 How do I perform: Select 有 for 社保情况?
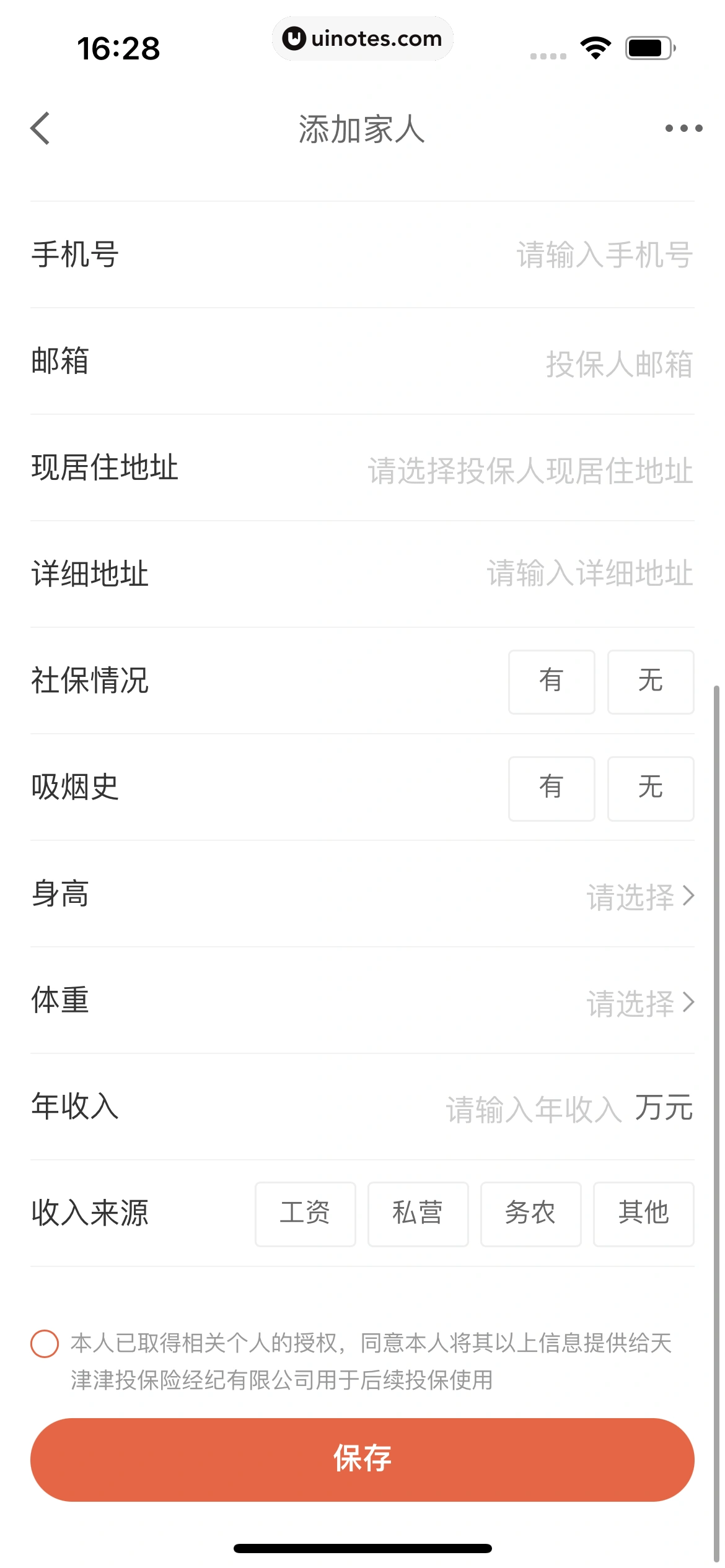tap(551, 681)
